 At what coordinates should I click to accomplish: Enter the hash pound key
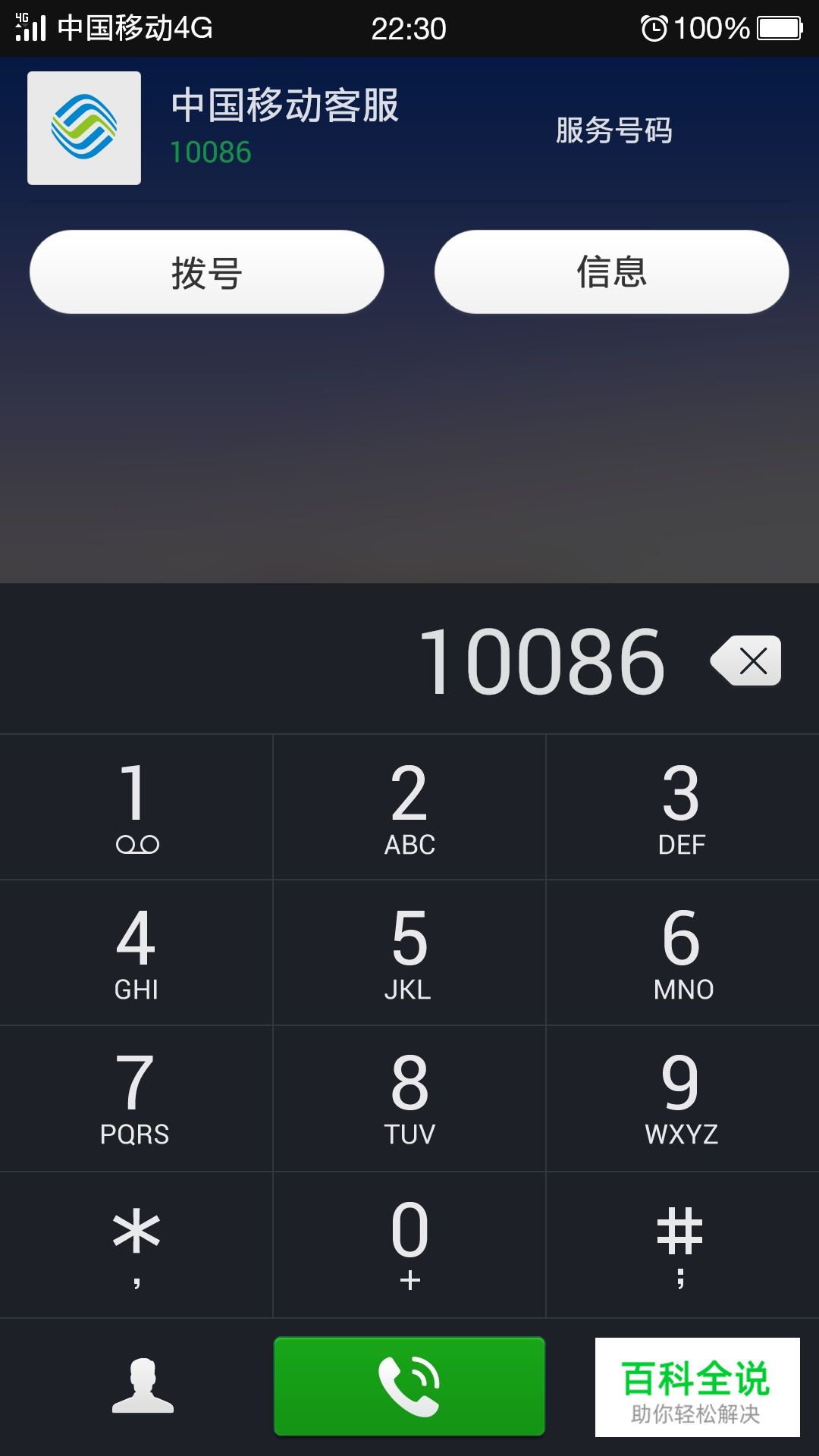pyautogui.click(x=682, y=1245)
